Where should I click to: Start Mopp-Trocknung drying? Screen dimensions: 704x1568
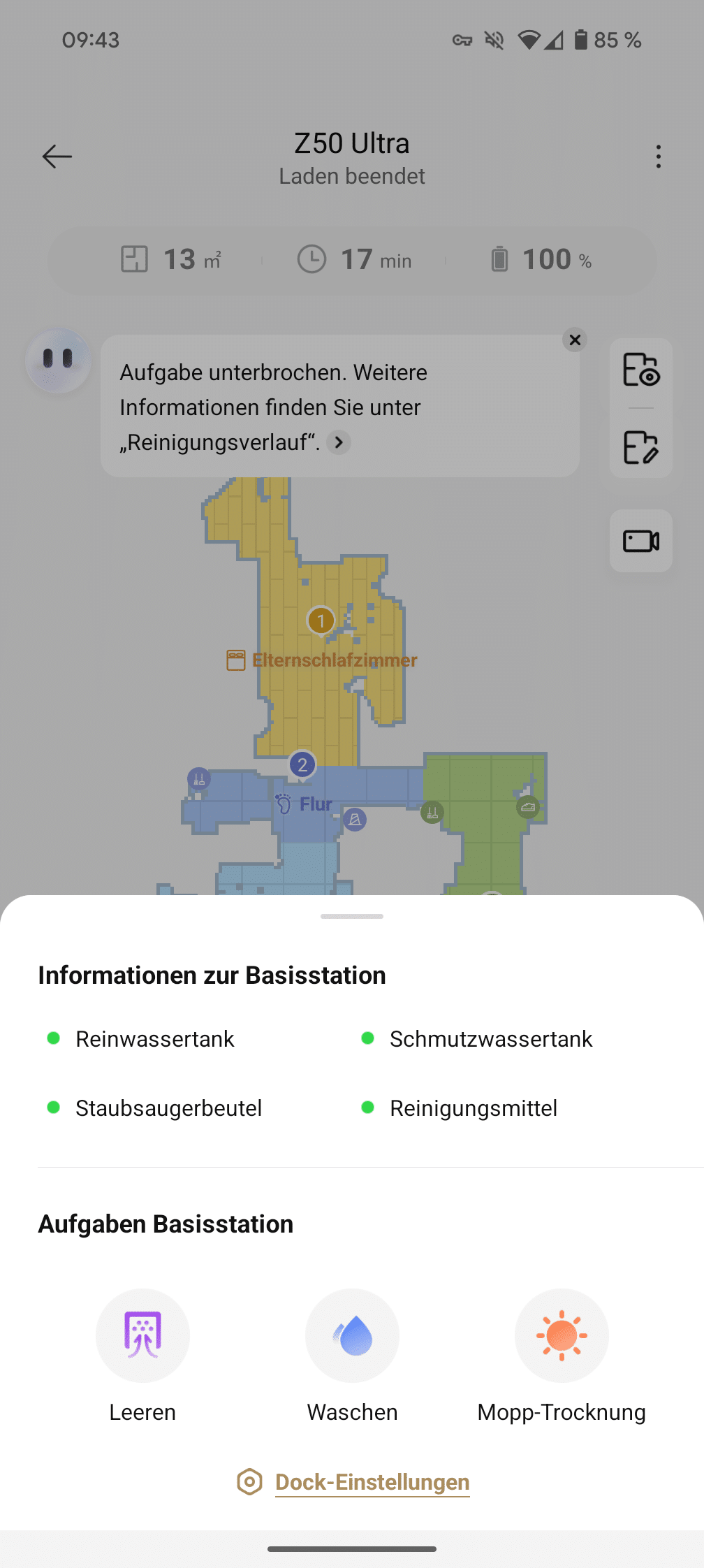(562, 1335)
